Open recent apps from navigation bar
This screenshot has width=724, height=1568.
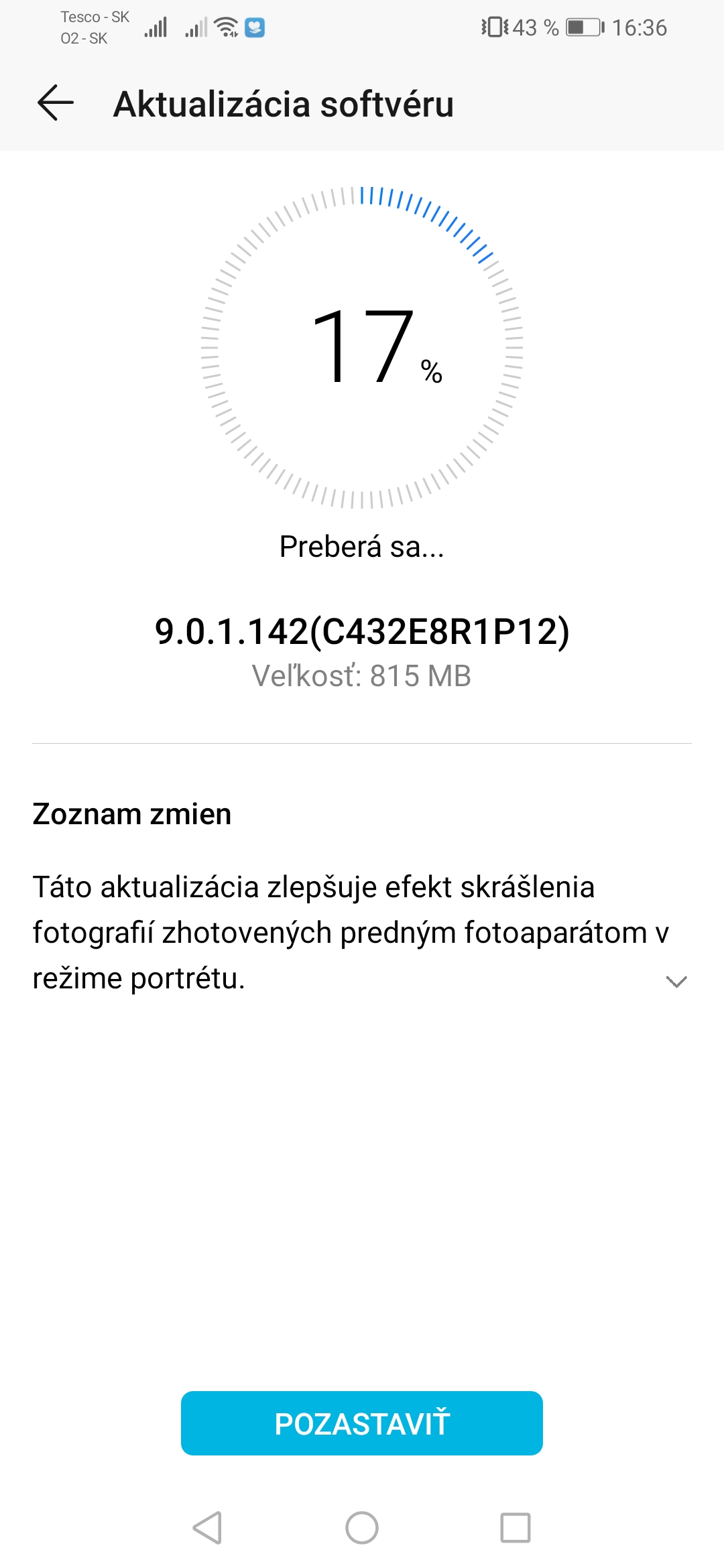(516, 1528)
